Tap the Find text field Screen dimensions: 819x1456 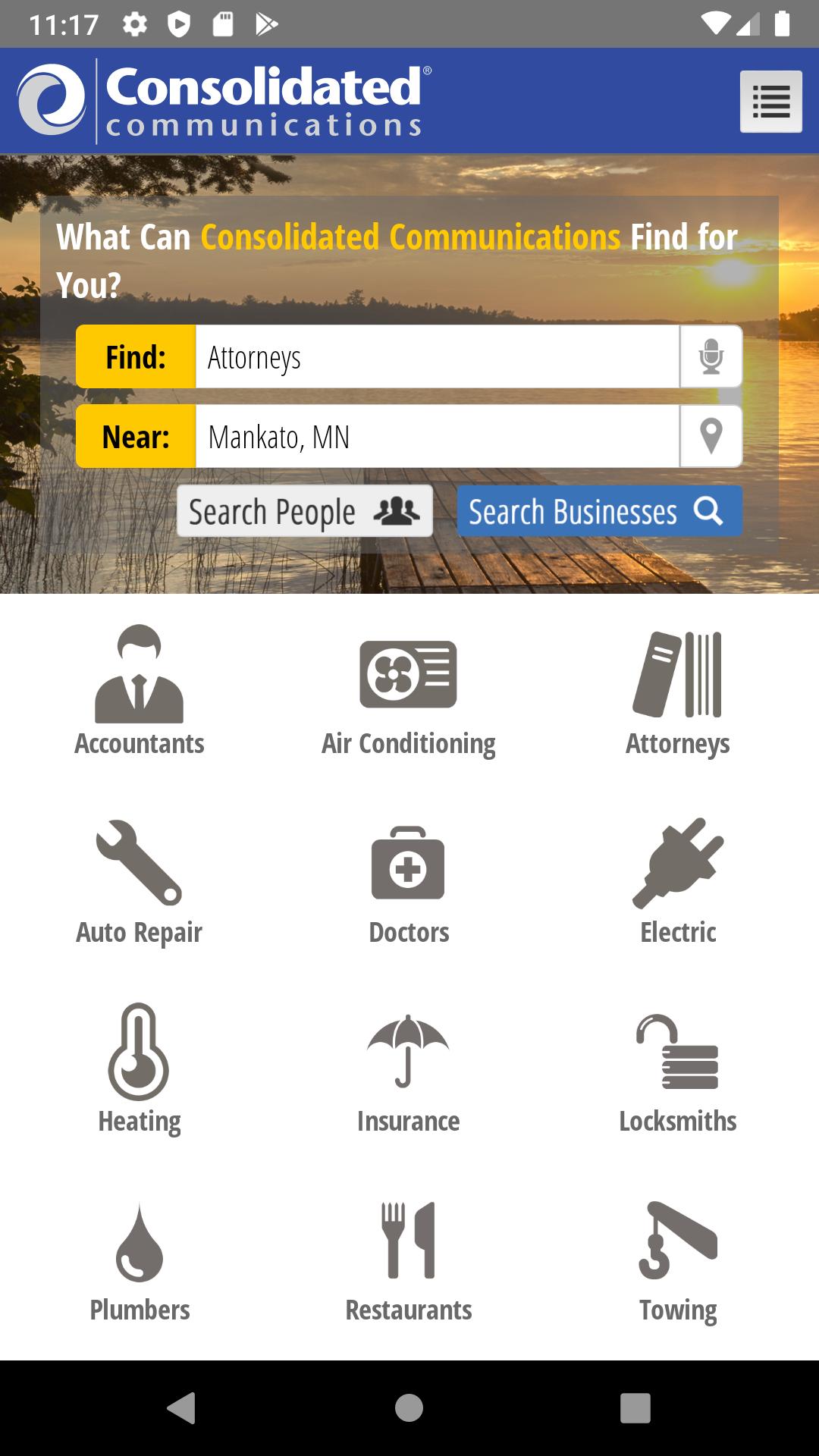(x=437, y=357)
